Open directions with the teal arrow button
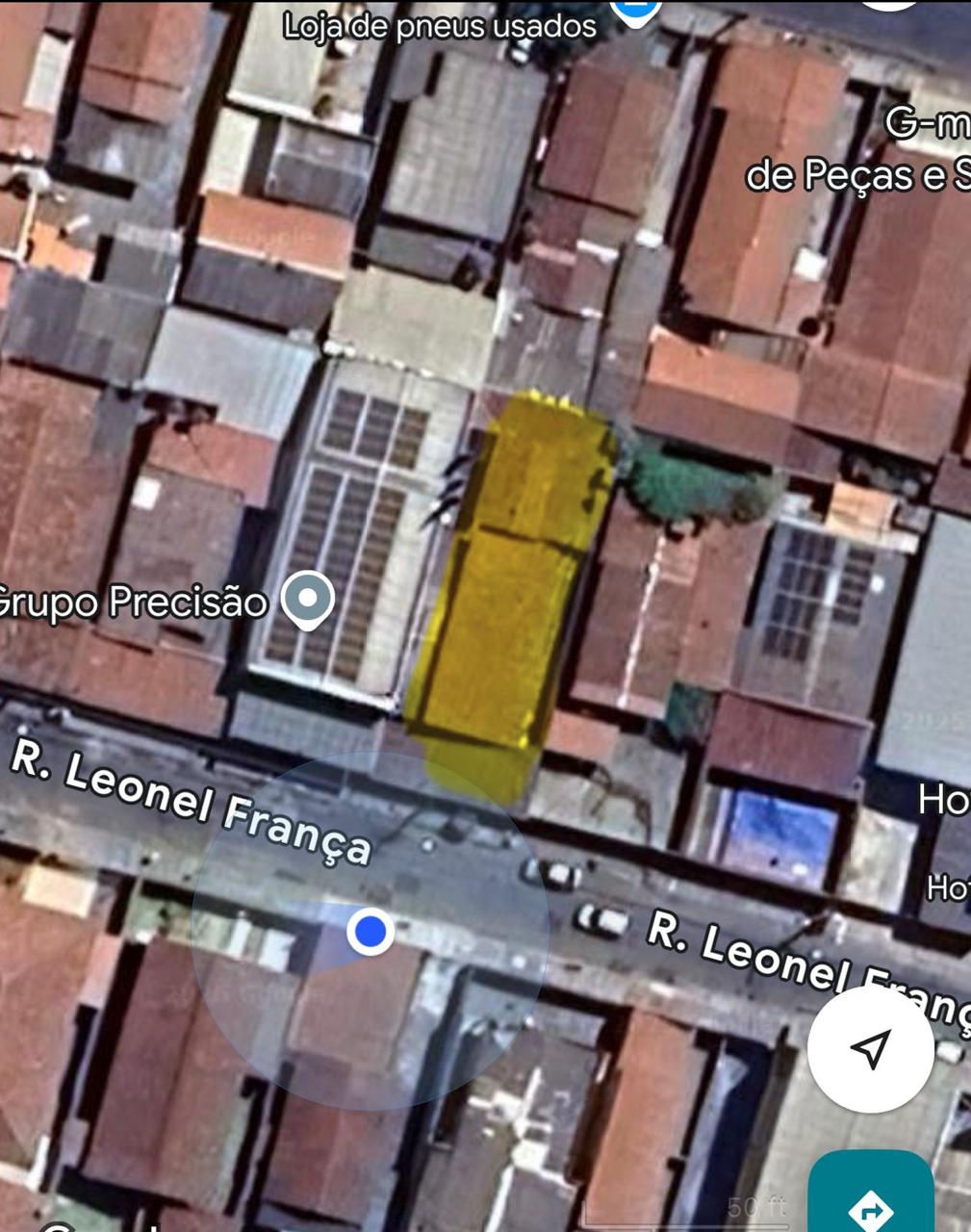 coord(871,1198)
